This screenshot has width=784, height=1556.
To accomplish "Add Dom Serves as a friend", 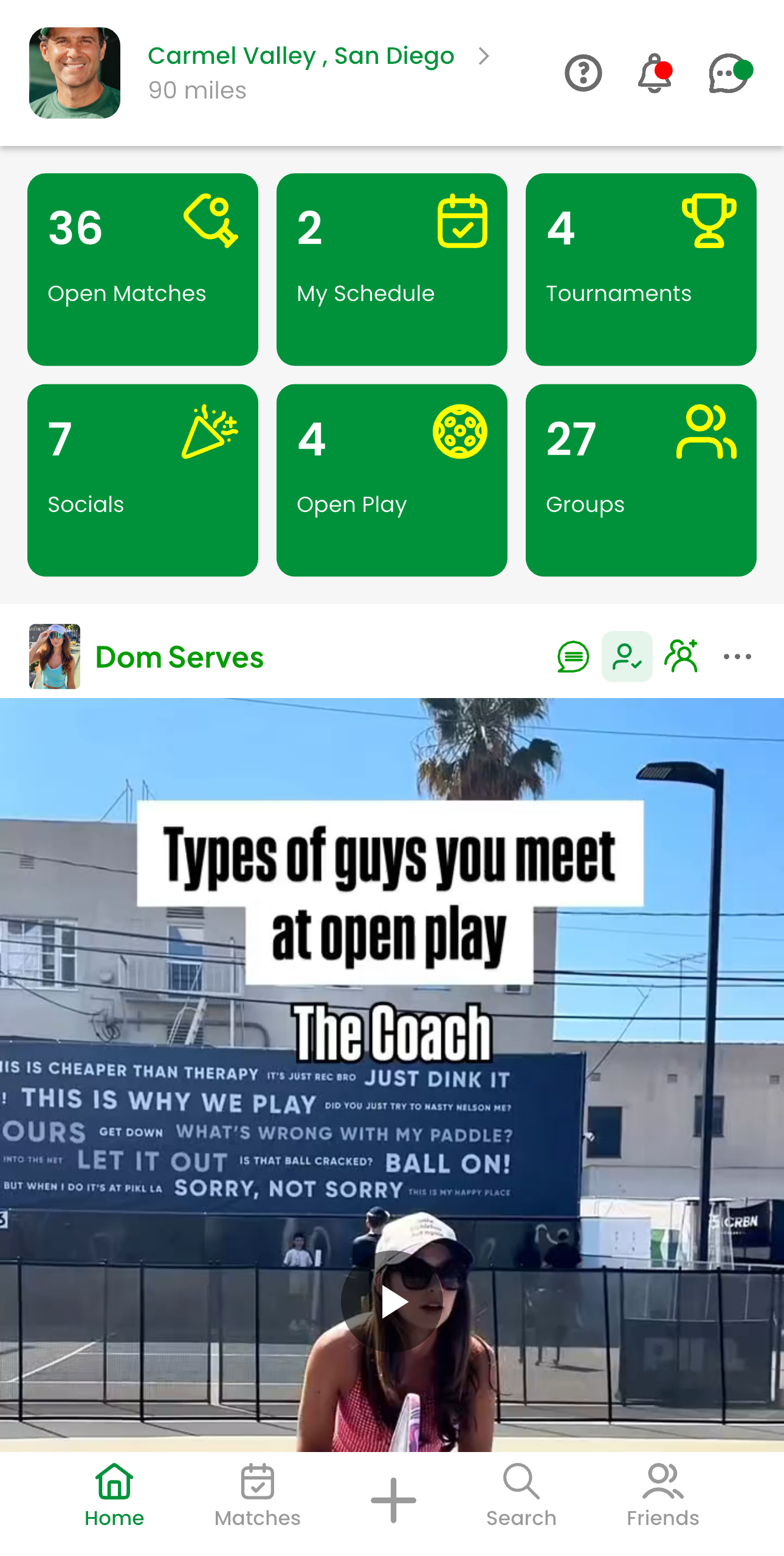I will (x=681, y=657).
